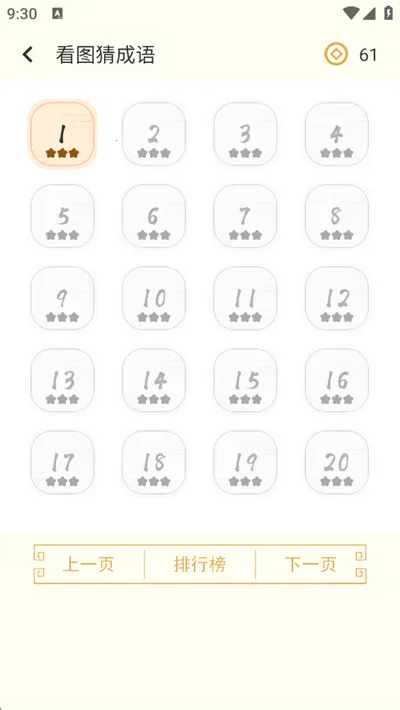Open level 13 tile

[63, 380]
